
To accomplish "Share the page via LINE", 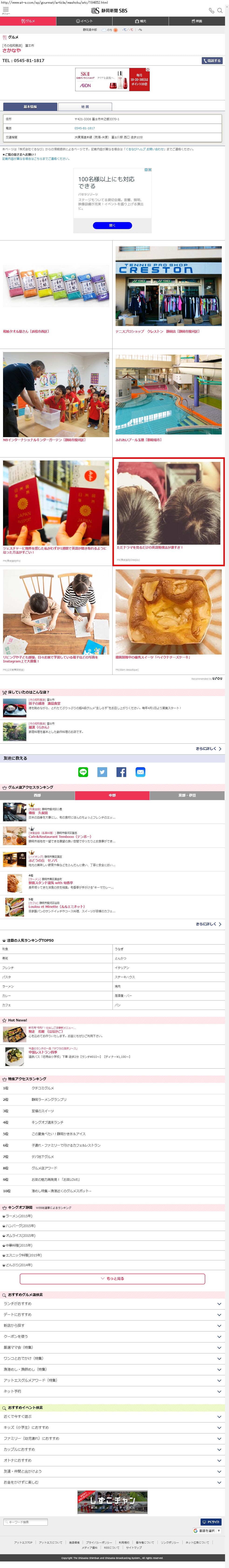I will point(83,772).
